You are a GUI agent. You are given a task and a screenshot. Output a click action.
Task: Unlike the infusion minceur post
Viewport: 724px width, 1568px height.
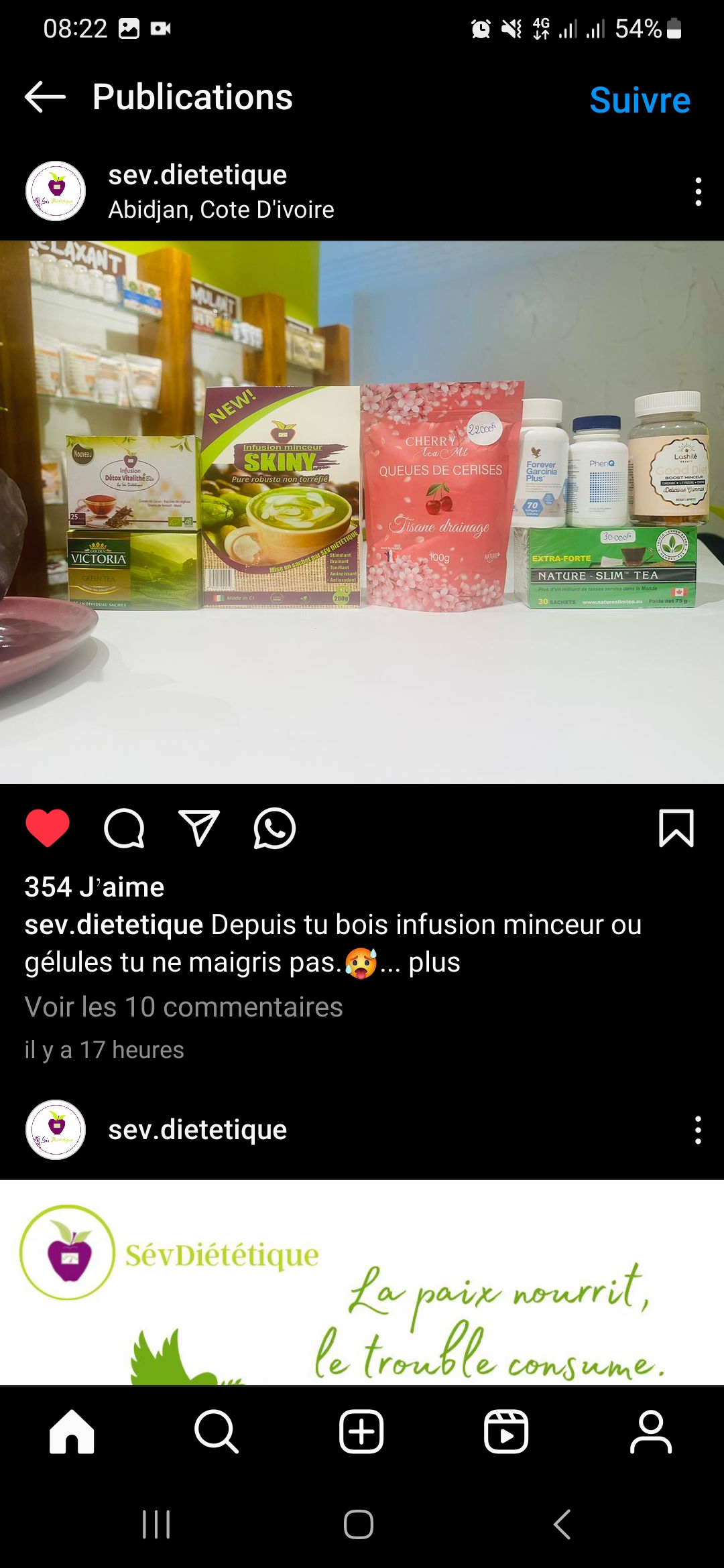click(x=48, y=828)
